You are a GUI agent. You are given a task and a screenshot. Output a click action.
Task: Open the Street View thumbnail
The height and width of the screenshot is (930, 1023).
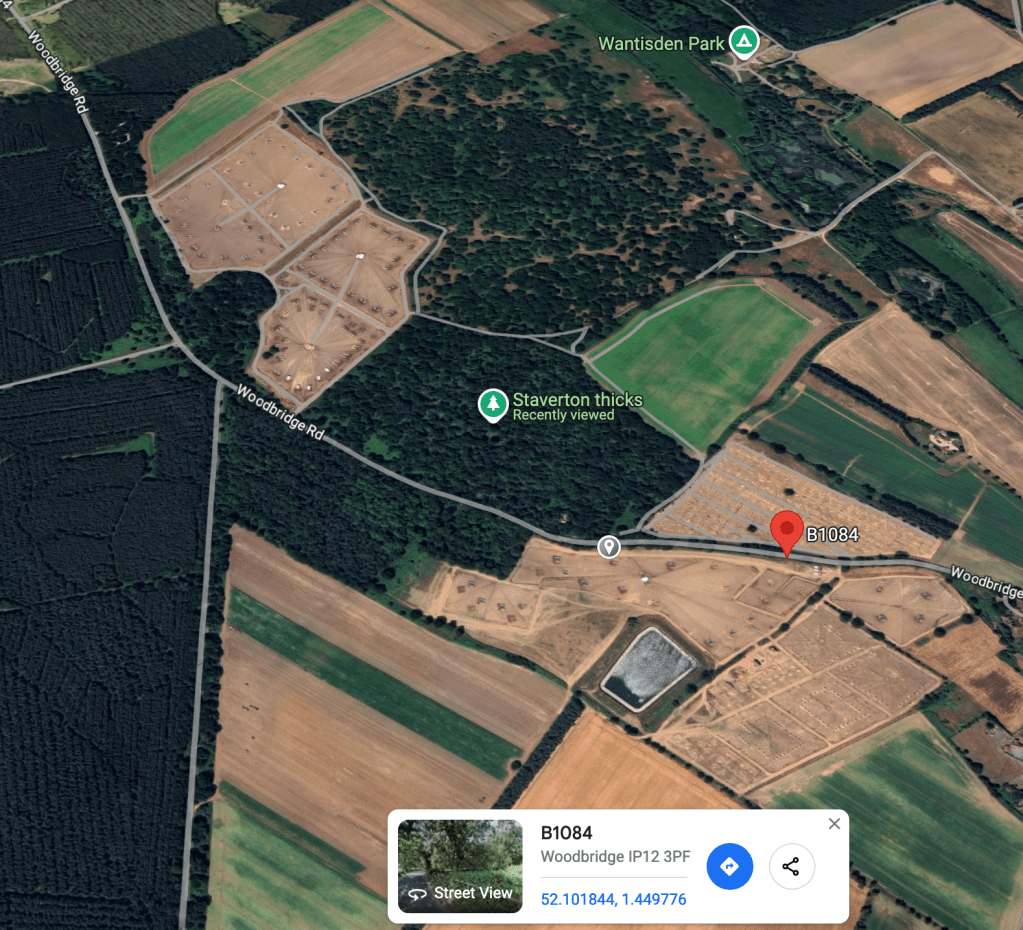[x=460, y=866]
